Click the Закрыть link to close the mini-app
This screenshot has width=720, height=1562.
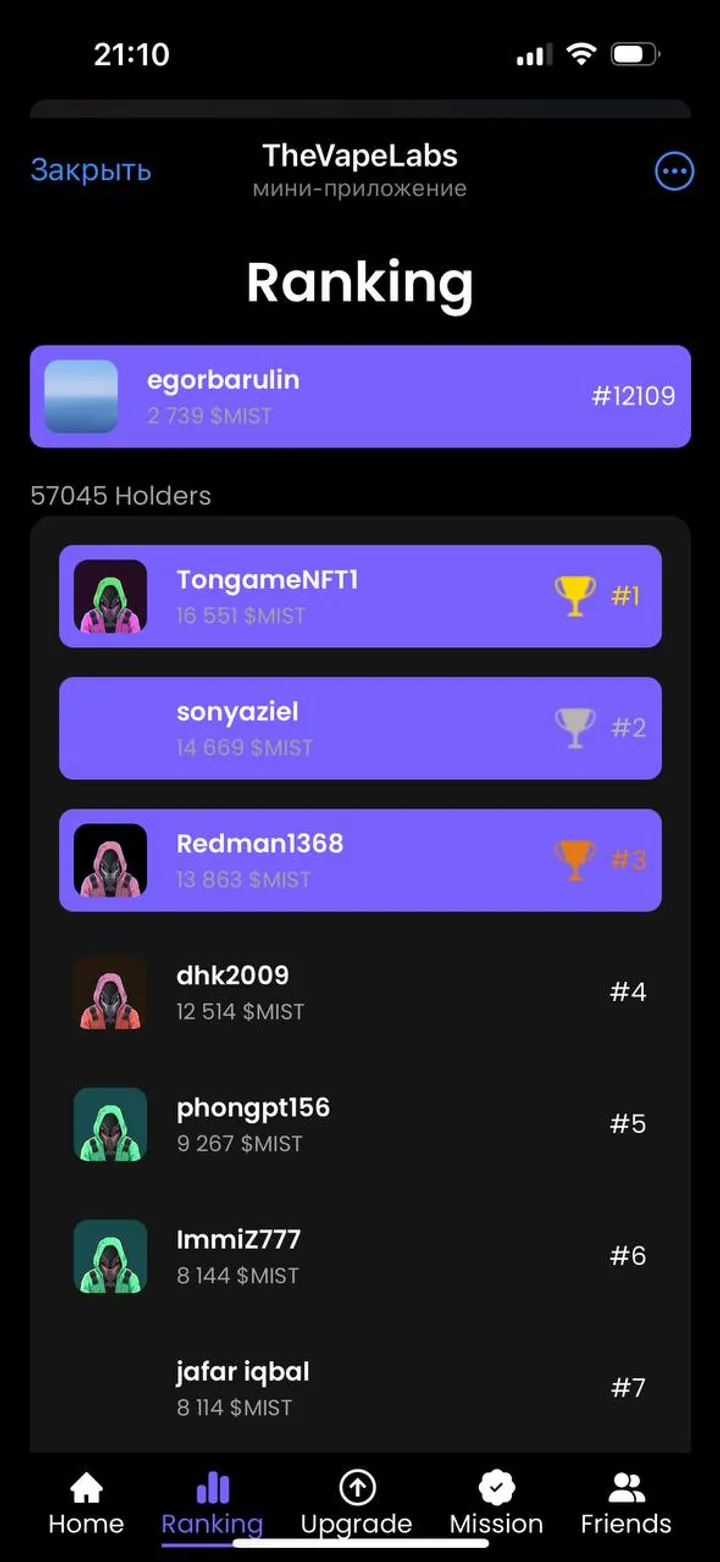(x=91, y=169)
